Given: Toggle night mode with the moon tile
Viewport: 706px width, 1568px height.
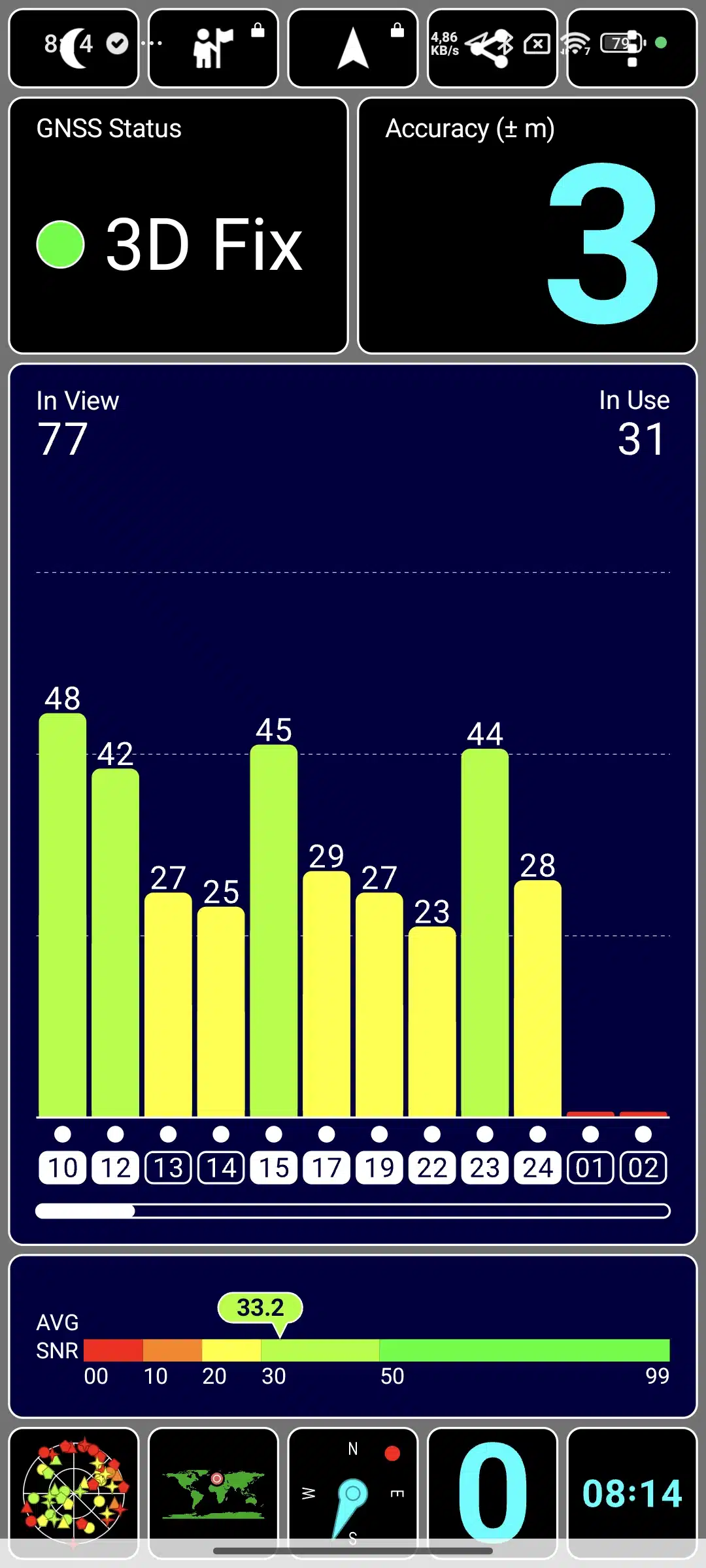Looking at the screenshot, I should (74, 48).
